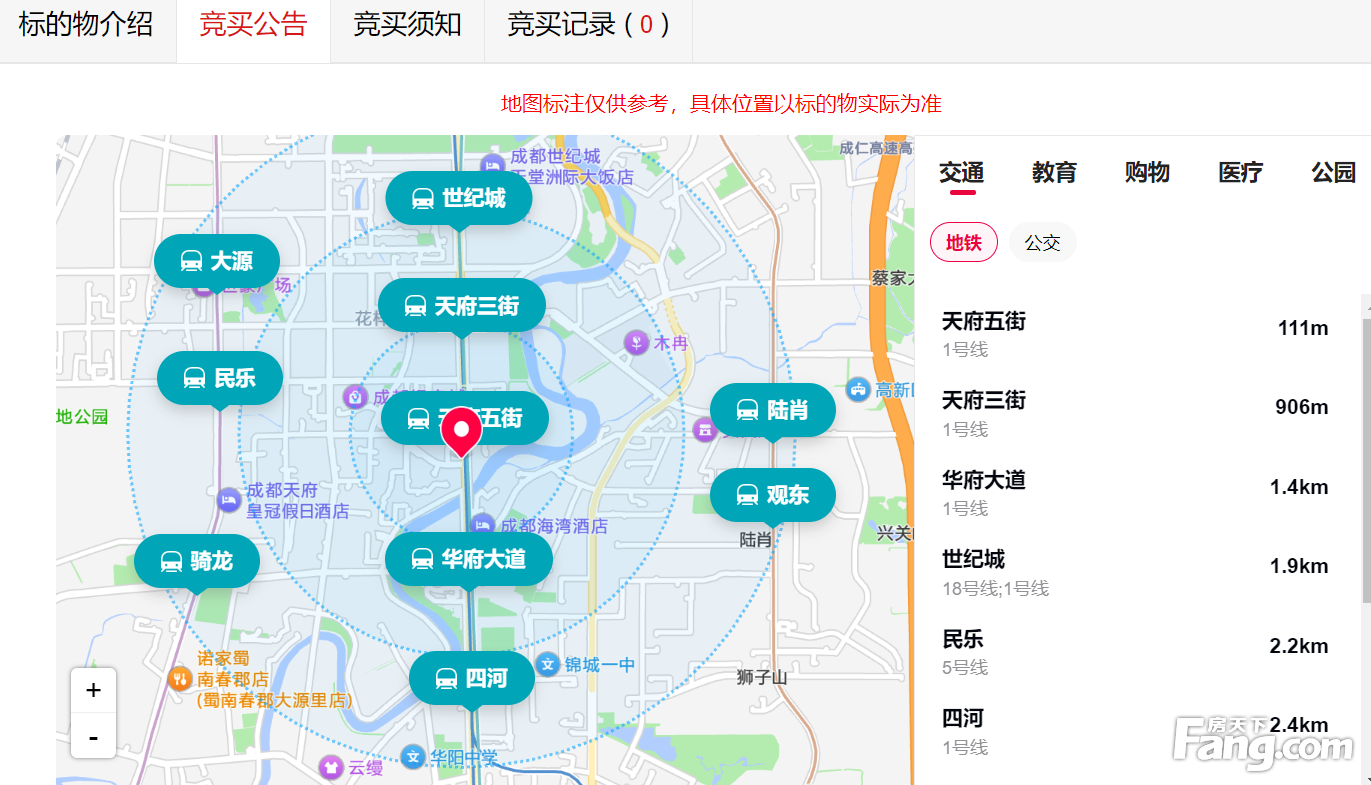The image size is (1371, 785).
Task: Tap the 世纪城 subway marker on map
Action: (x=459, y=198)
